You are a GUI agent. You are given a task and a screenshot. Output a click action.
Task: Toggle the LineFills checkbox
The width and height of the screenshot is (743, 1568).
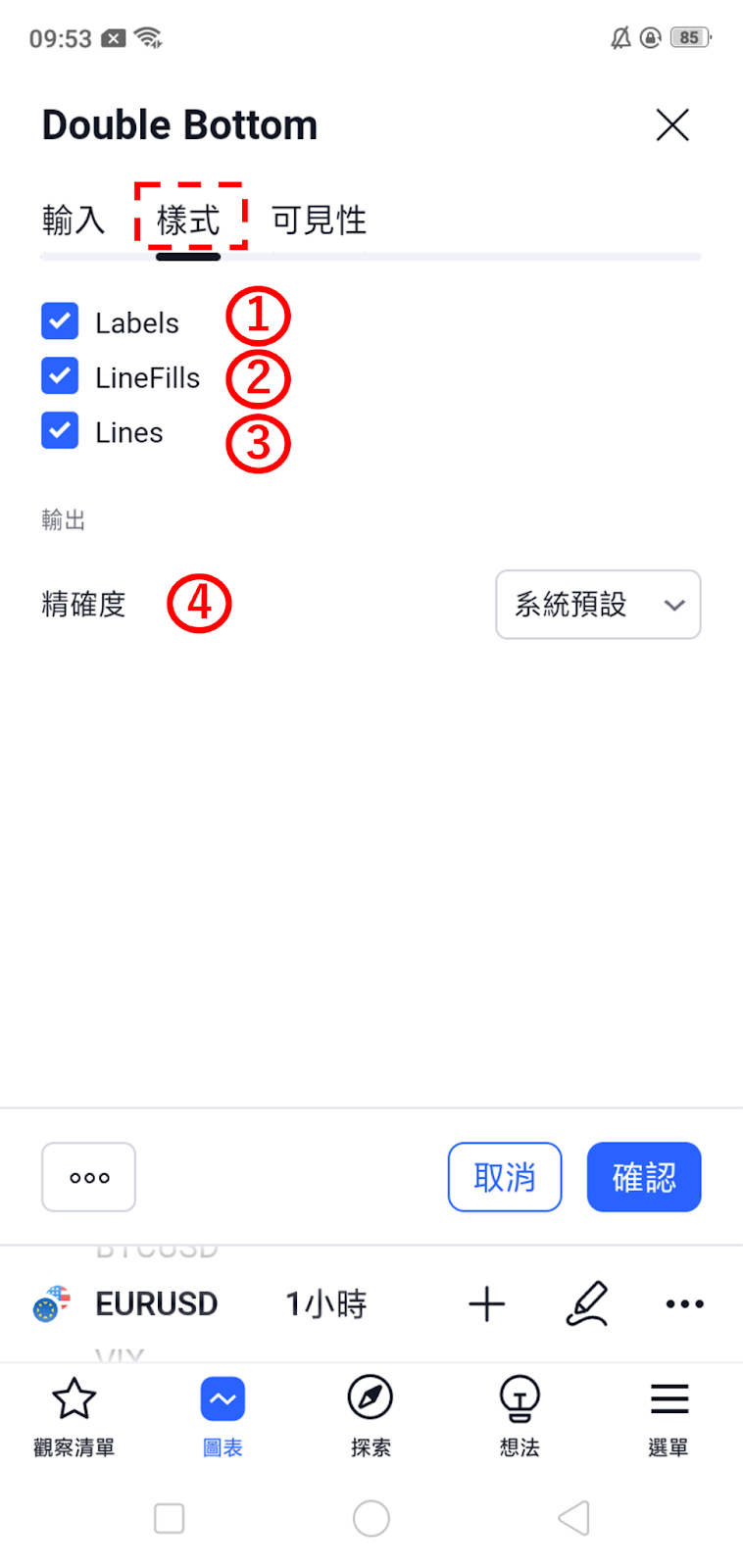(x=60, y=375)
